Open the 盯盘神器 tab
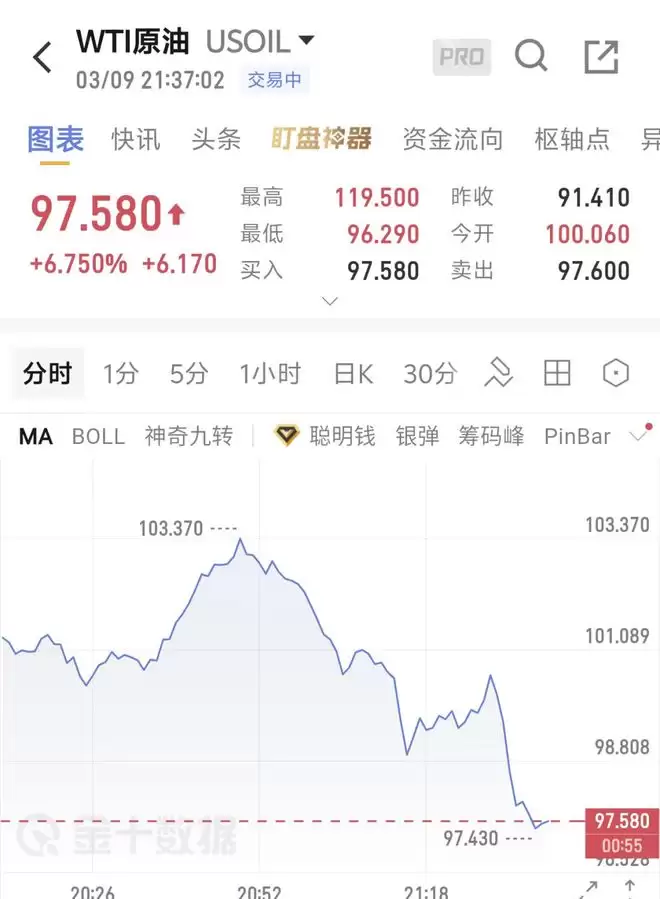Image resolution: width=660 pixels, height=899 pixels. click(321, 139)
